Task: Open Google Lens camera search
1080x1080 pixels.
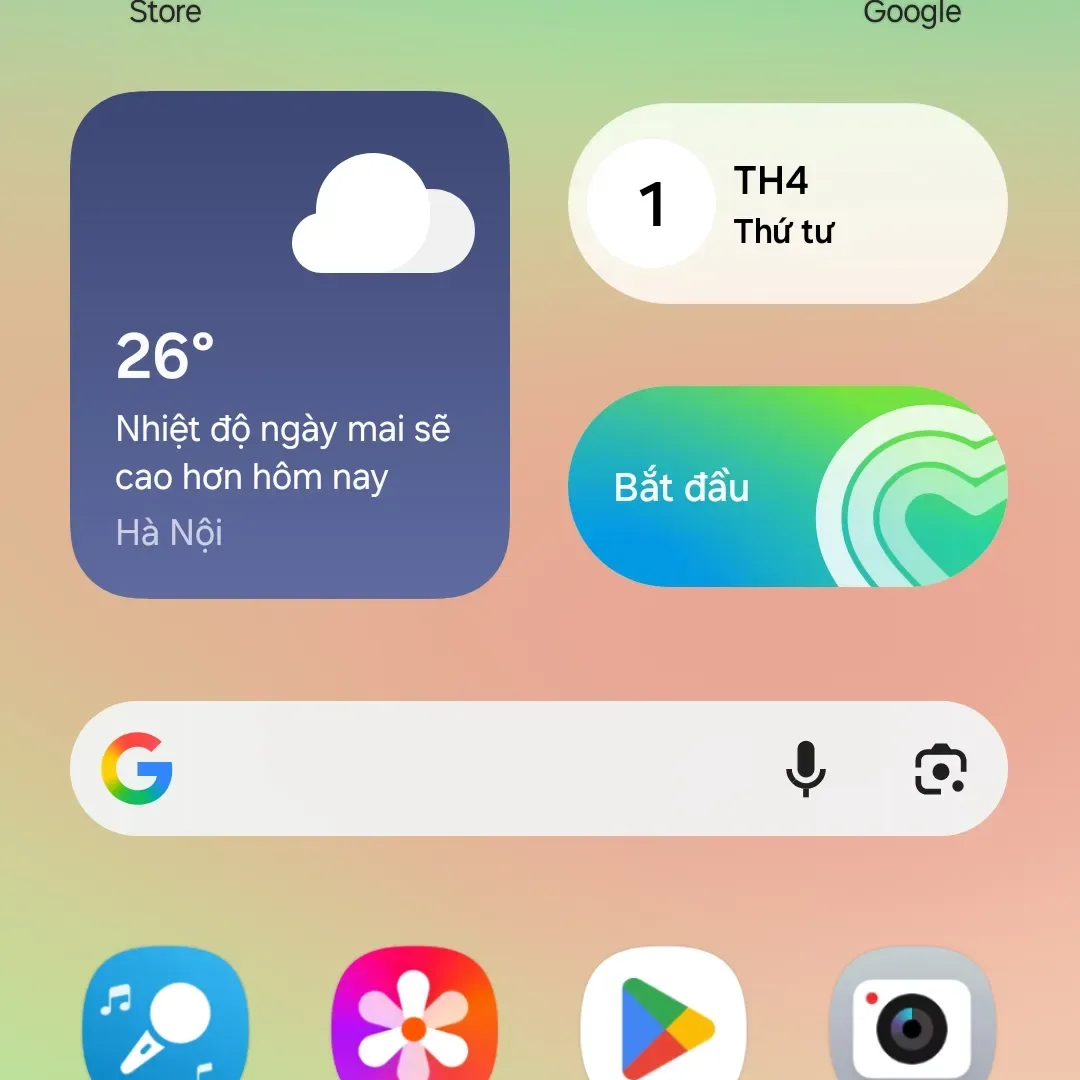Action: 940,768
